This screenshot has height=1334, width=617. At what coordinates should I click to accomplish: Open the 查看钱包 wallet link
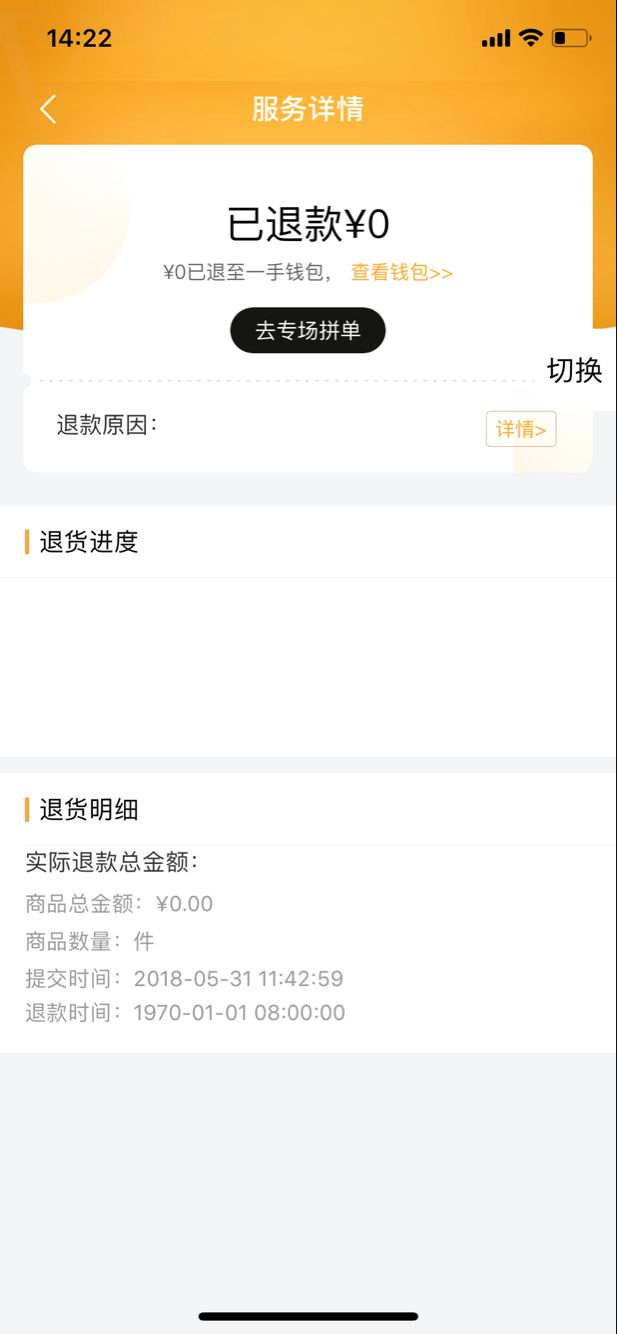(x=401, y=273)
